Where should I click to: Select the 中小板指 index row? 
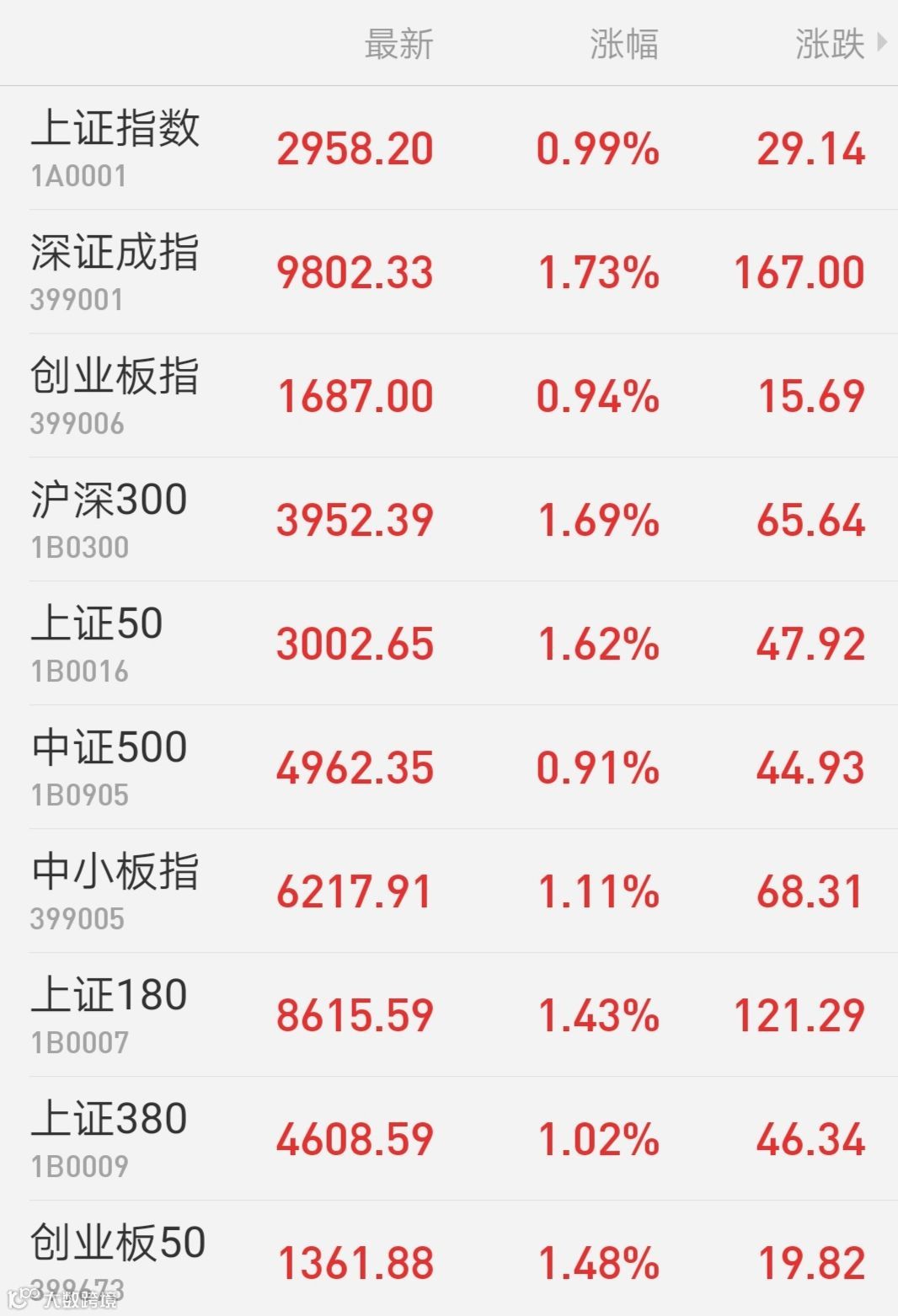point(449,891)
